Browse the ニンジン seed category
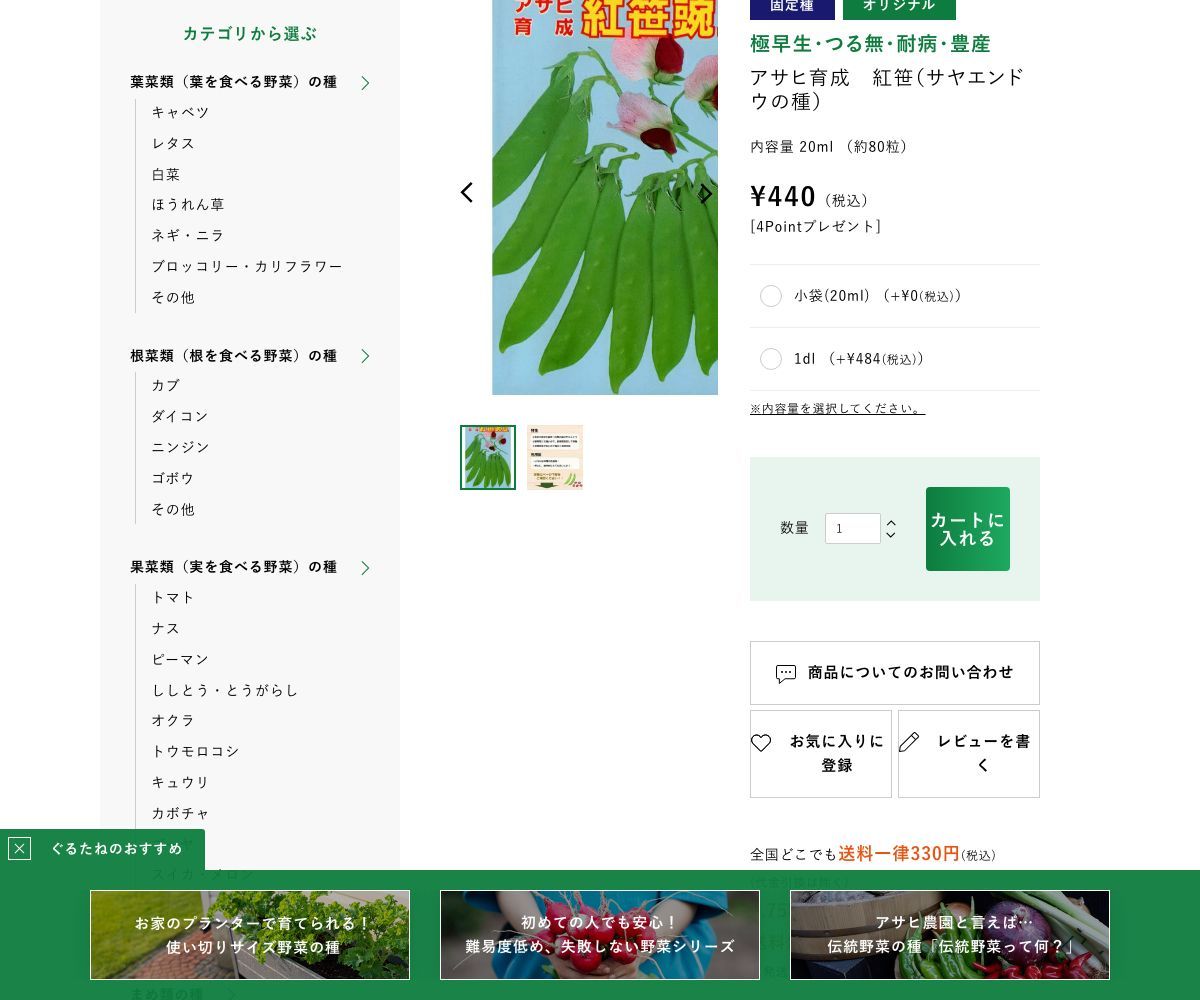This screenshot has width=1200, height=1000. click(x=181, y=447)
